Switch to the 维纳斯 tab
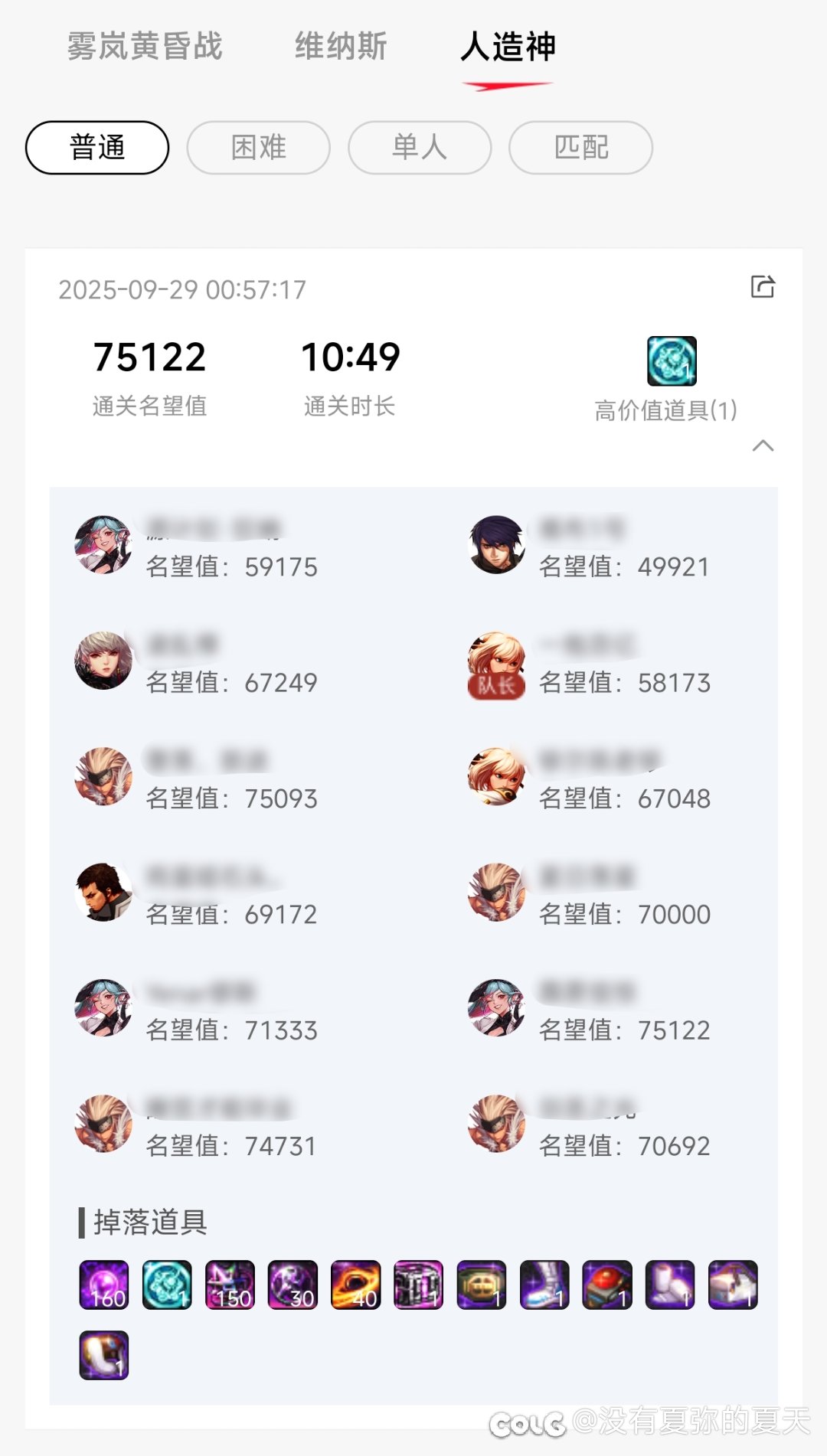Viewport: 827px width, 1456px height. tap(342, 47)
